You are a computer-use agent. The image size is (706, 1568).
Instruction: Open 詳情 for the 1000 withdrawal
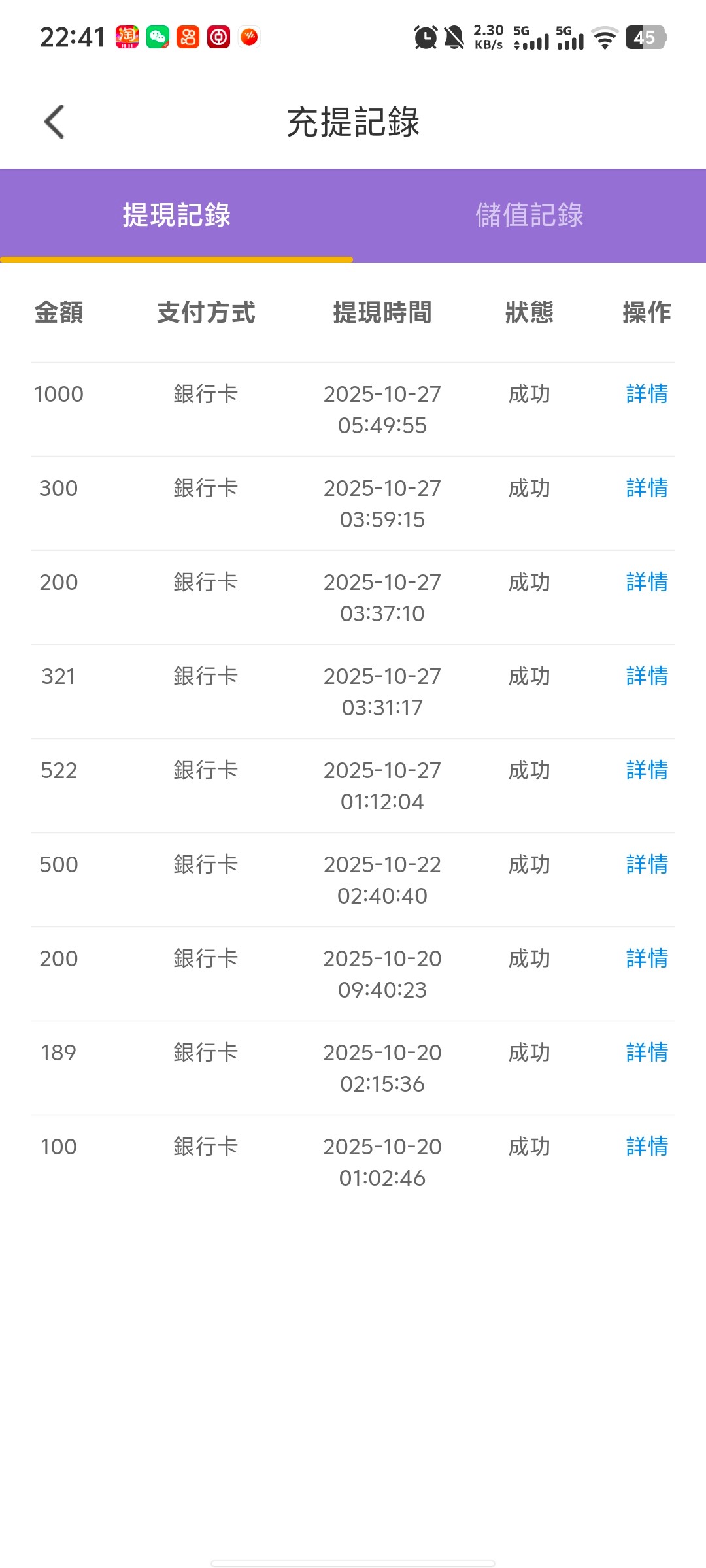647,394
